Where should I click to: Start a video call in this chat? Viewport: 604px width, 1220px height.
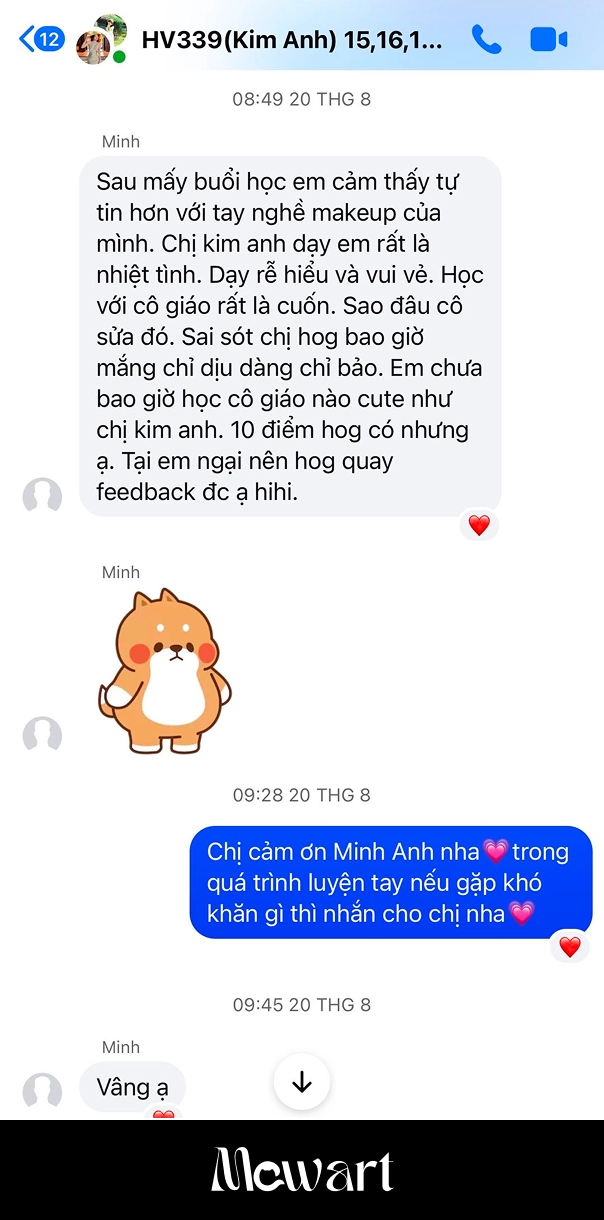(x=548, y=40)
